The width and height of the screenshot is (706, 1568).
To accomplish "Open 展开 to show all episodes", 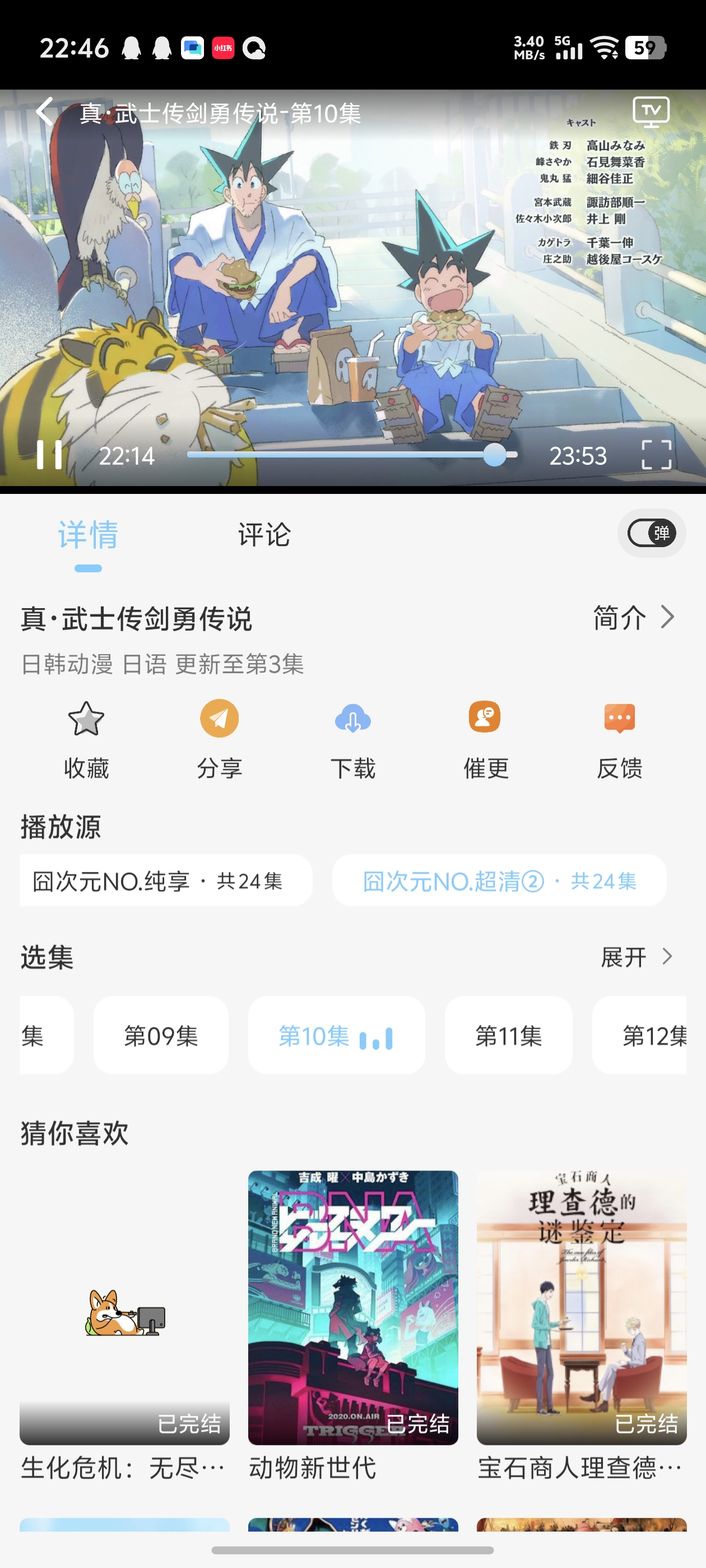I will coord(634,957).
